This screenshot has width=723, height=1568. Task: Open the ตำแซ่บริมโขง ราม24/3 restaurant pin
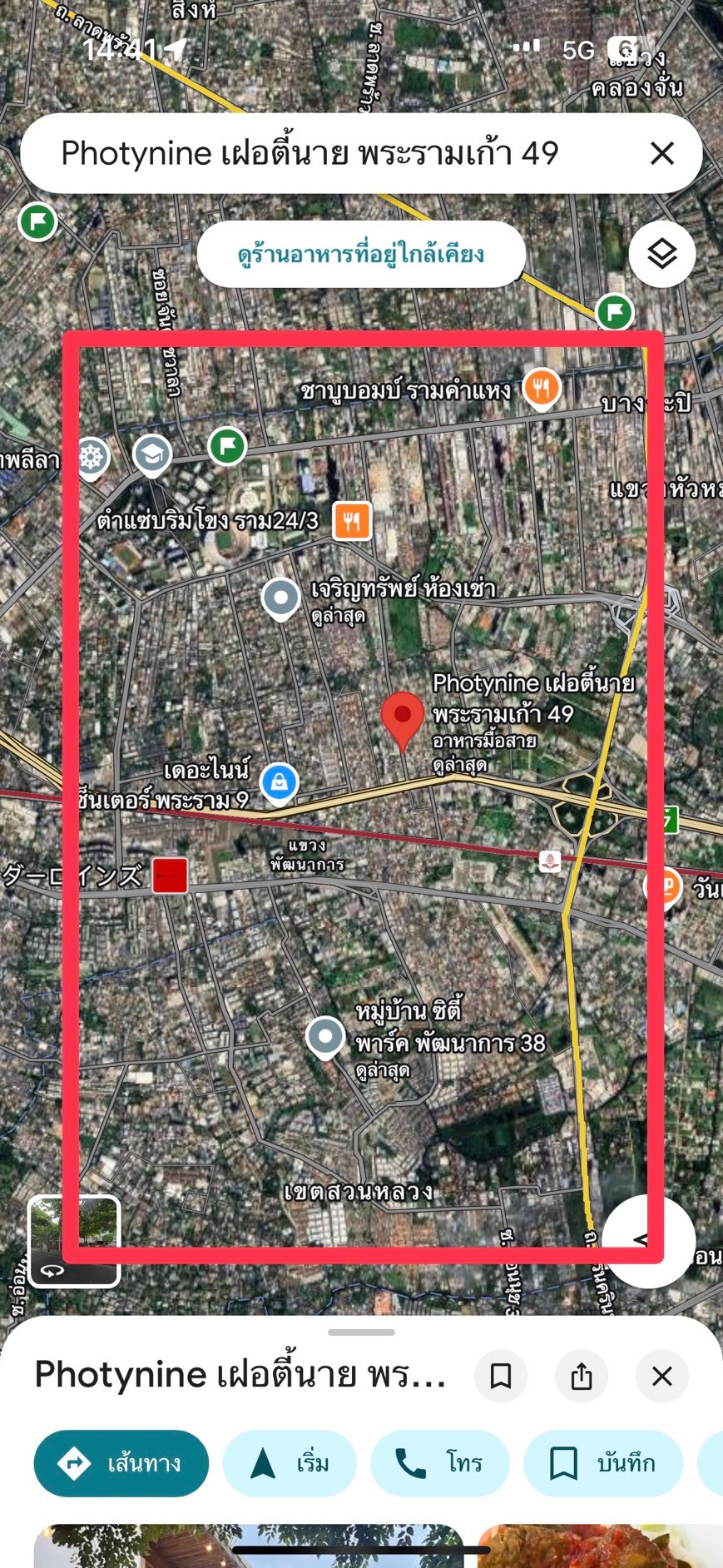point(352,521)
